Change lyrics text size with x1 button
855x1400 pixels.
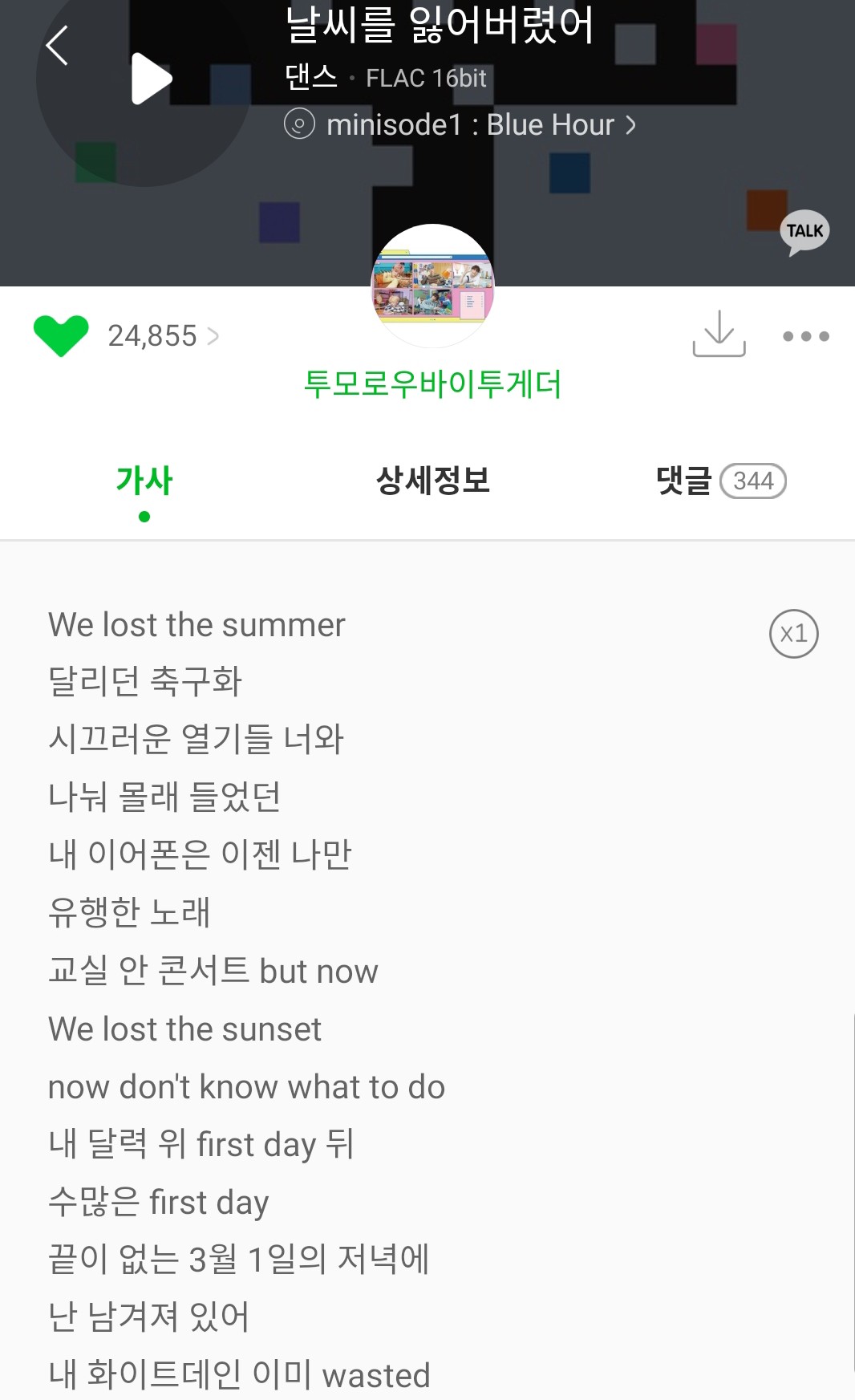tap(793, 634)
